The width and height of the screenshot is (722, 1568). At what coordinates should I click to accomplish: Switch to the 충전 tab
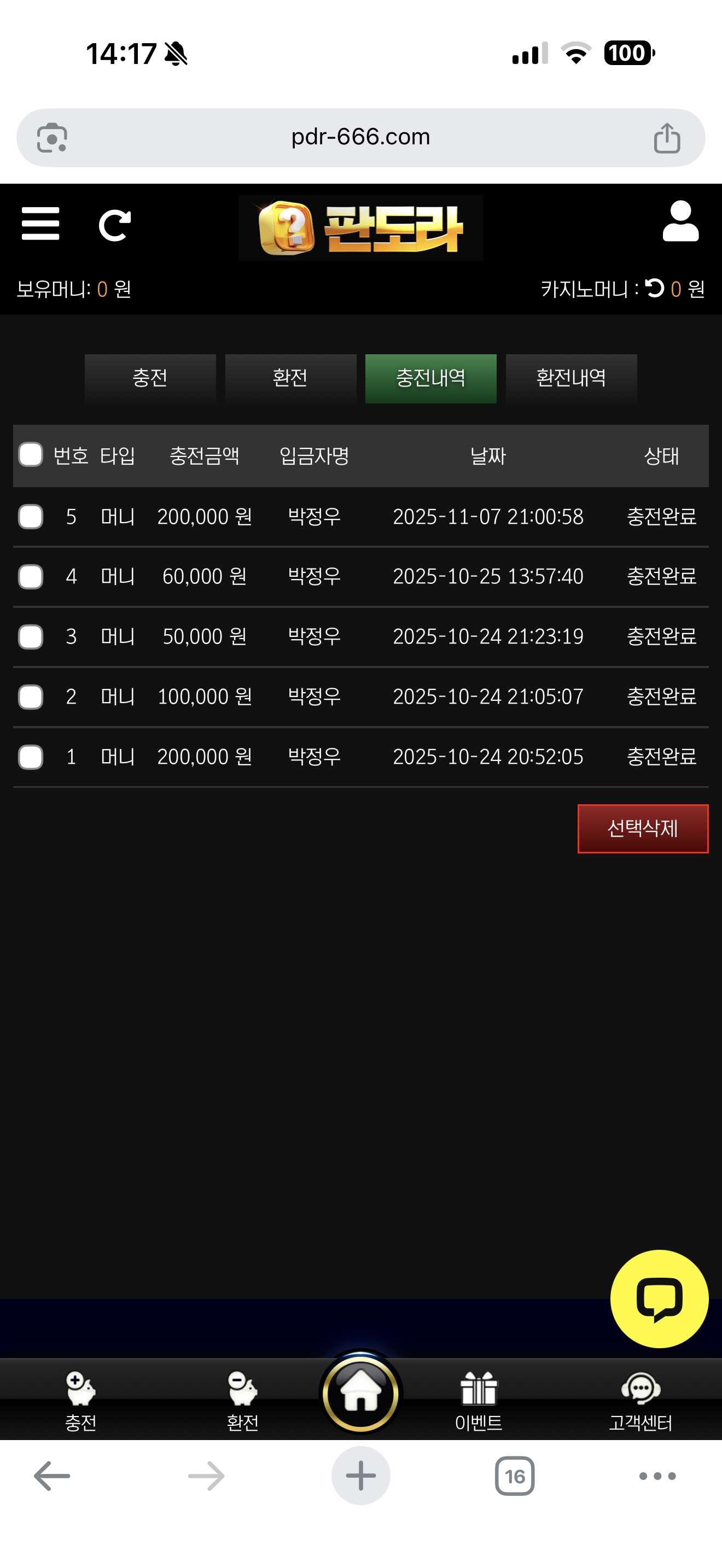tap(150, 378)
